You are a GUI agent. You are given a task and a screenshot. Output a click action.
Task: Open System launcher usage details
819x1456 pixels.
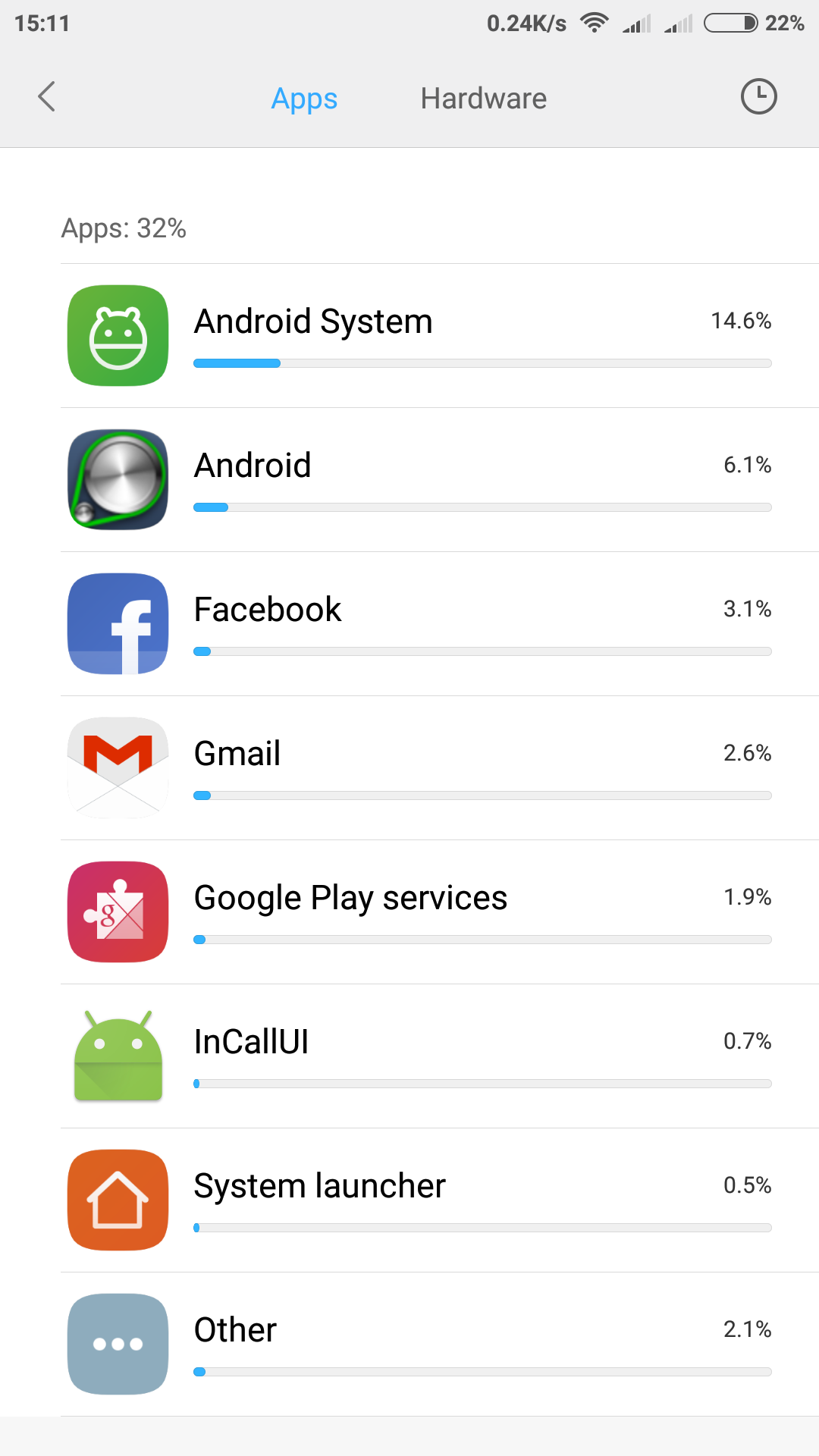tap(440, 1200)
